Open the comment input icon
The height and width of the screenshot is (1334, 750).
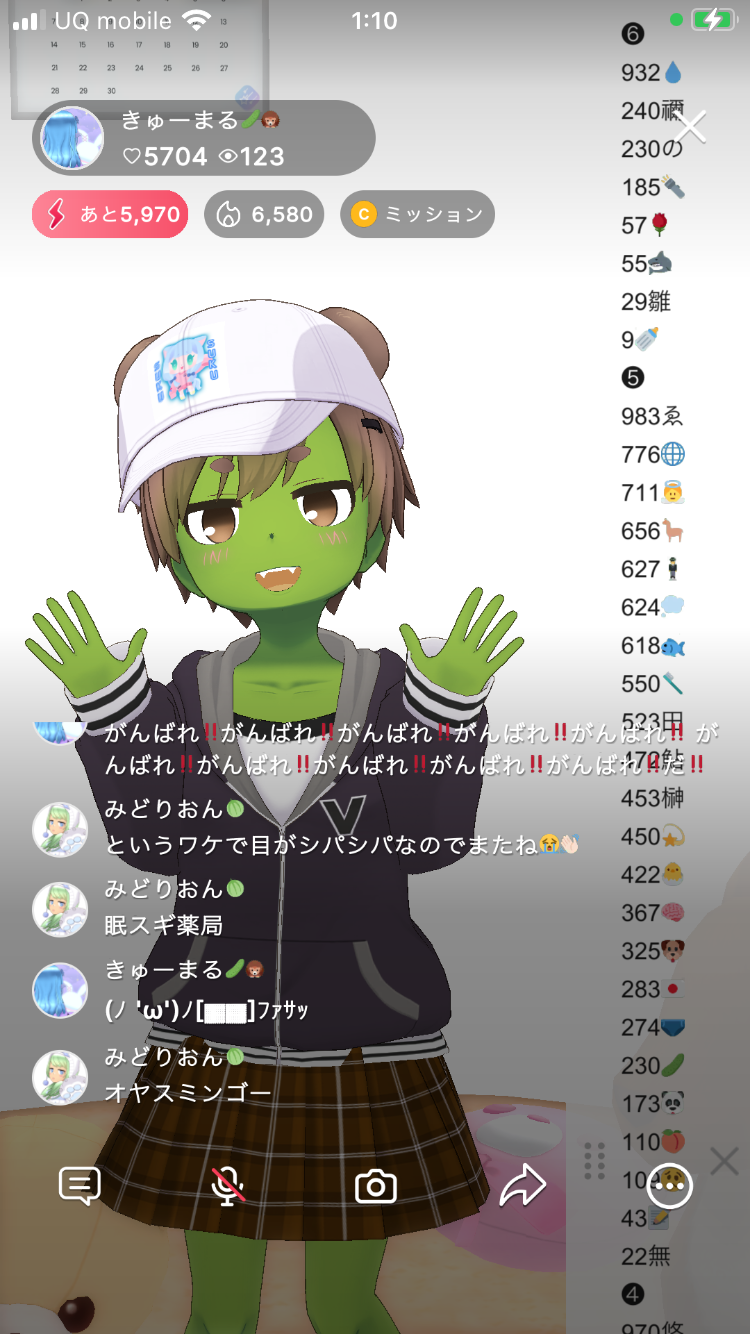[80, 1186]
